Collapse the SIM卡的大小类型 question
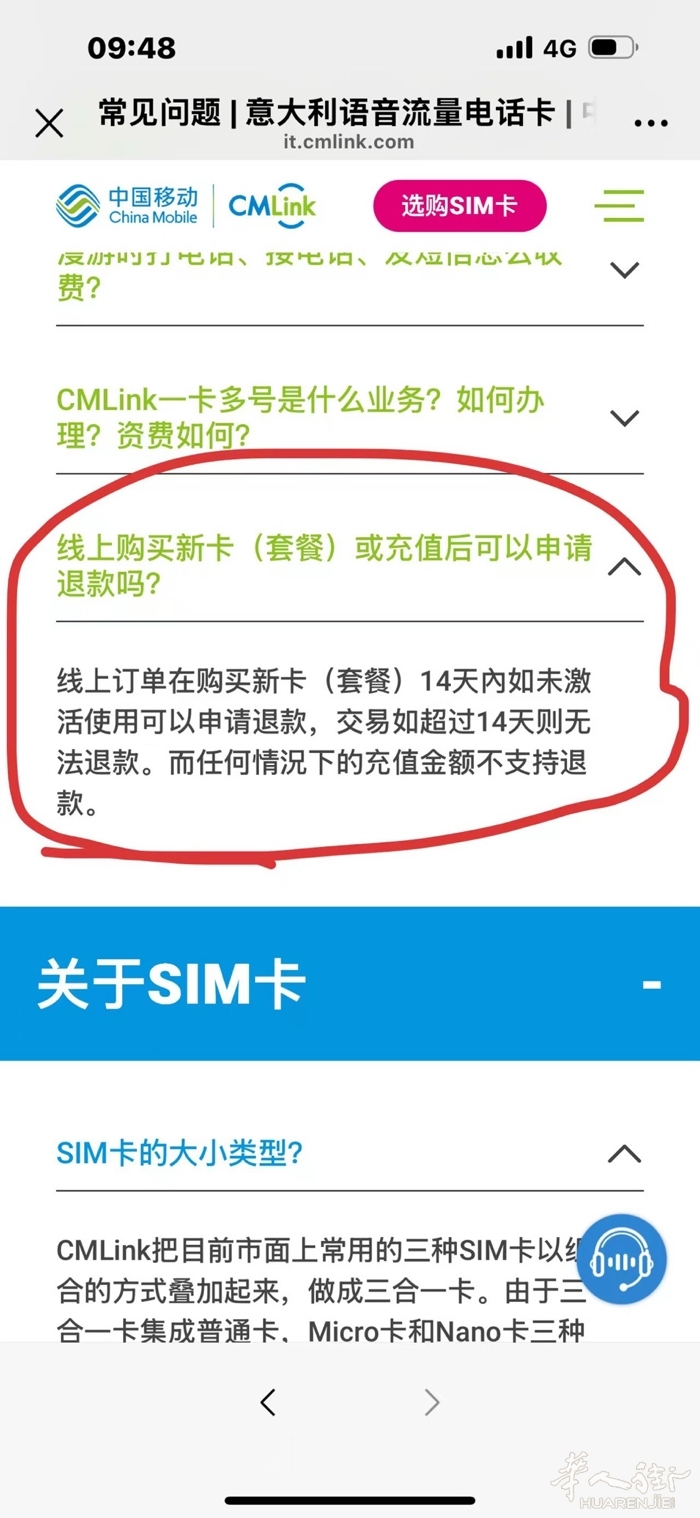Viewport: 700px width, 1518px height. 625,1153
